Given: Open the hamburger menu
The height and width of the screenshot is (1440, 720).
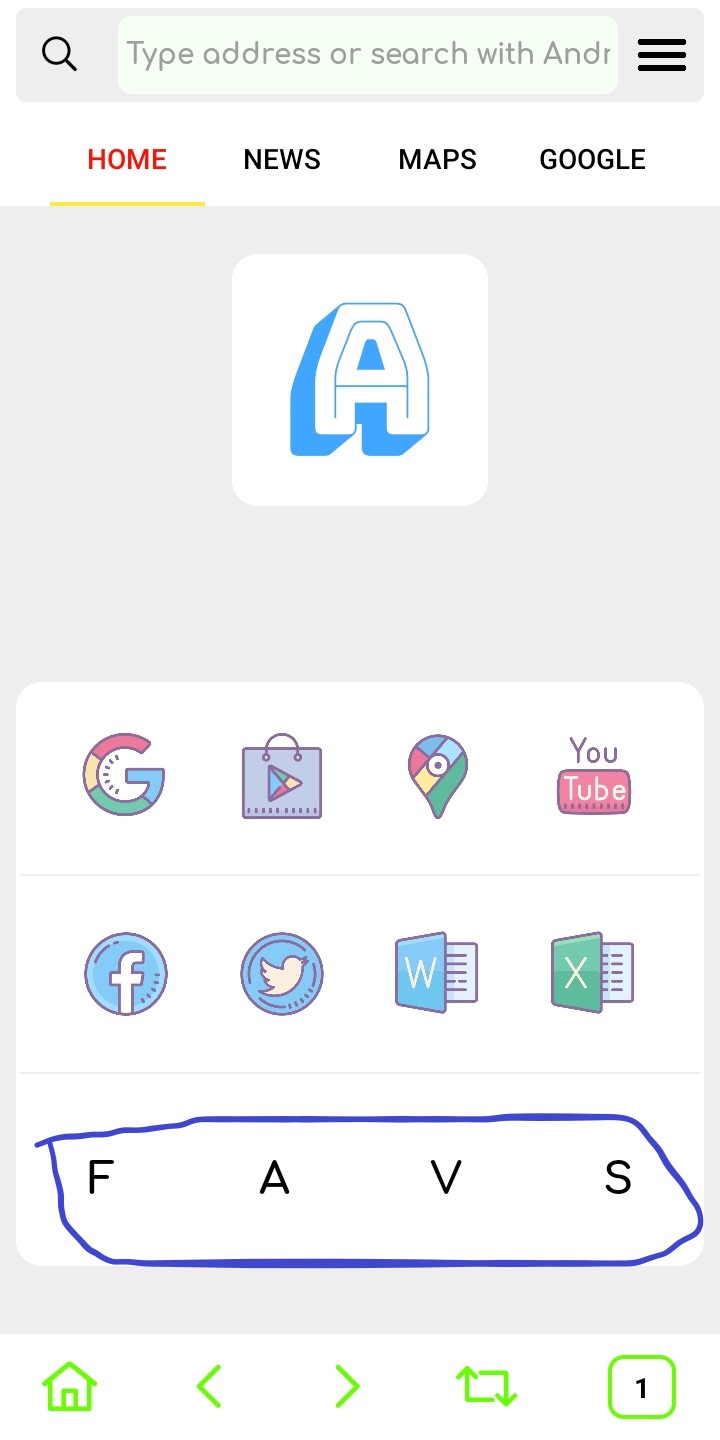Looking at the screenshot, I should pos(662,55).
